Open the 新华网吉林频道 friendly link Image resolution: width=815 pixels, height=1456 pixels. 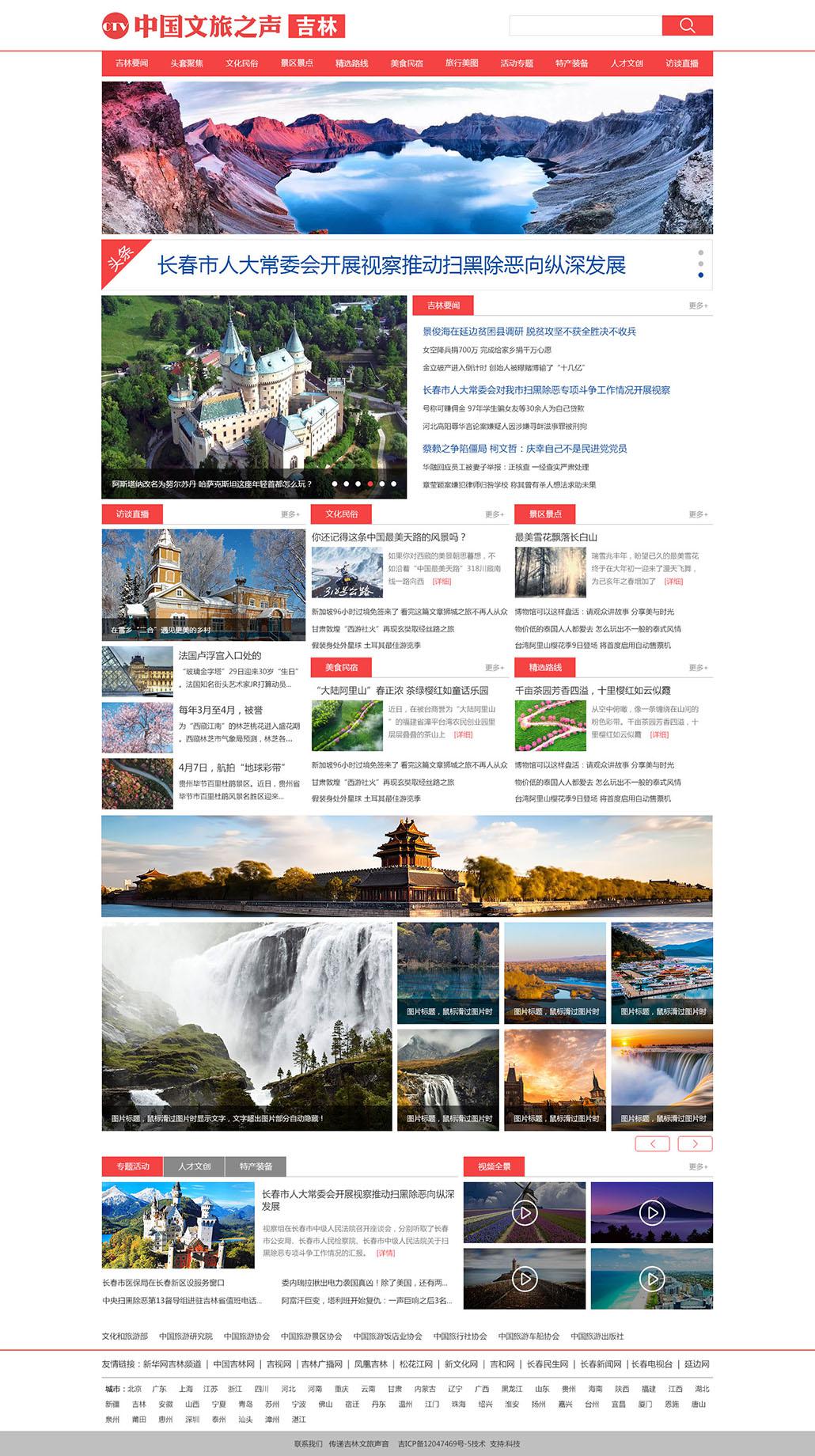(x=172, y=1364)
